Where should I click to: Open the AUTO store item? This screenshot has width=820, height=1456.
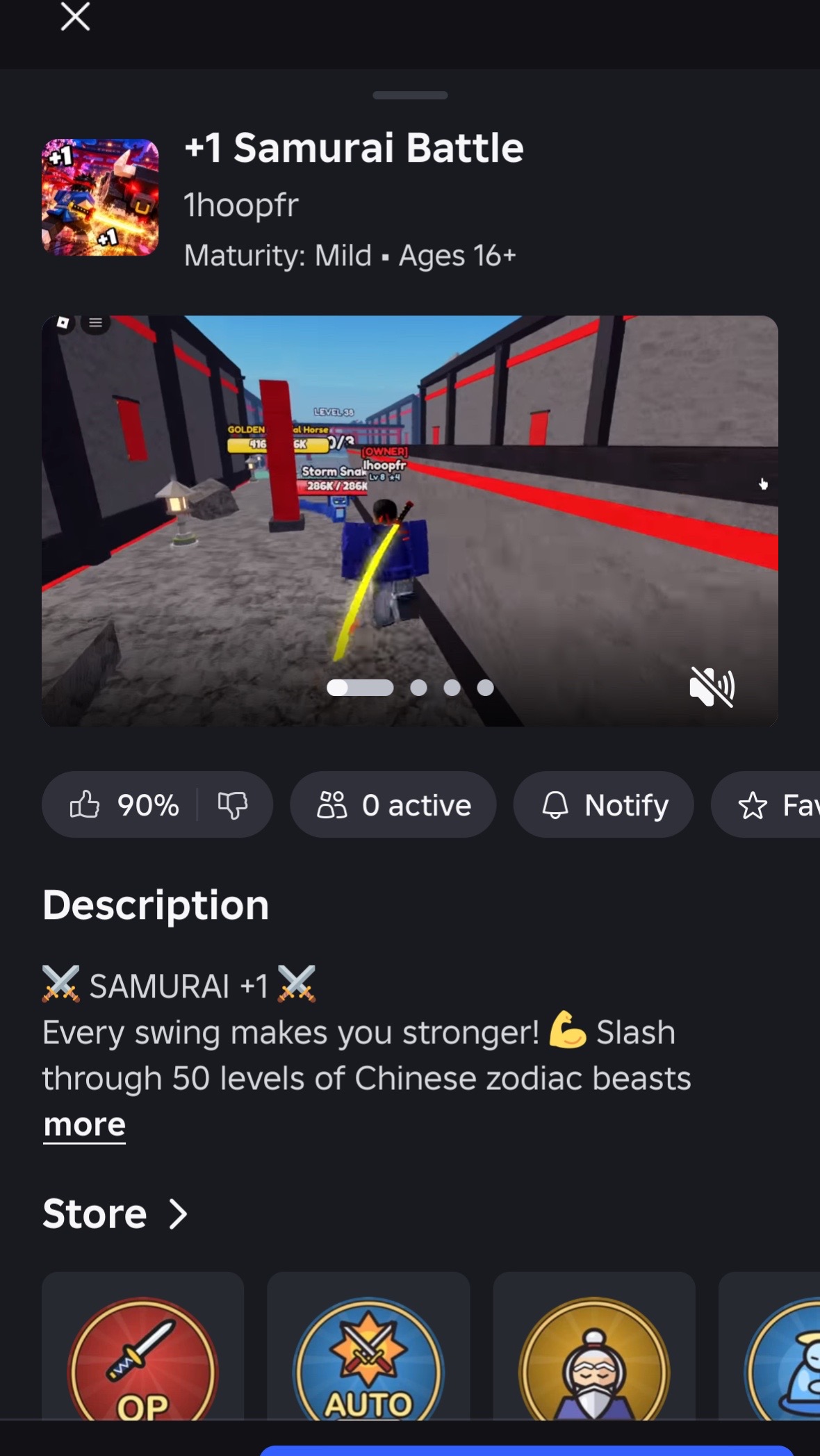368,1346
